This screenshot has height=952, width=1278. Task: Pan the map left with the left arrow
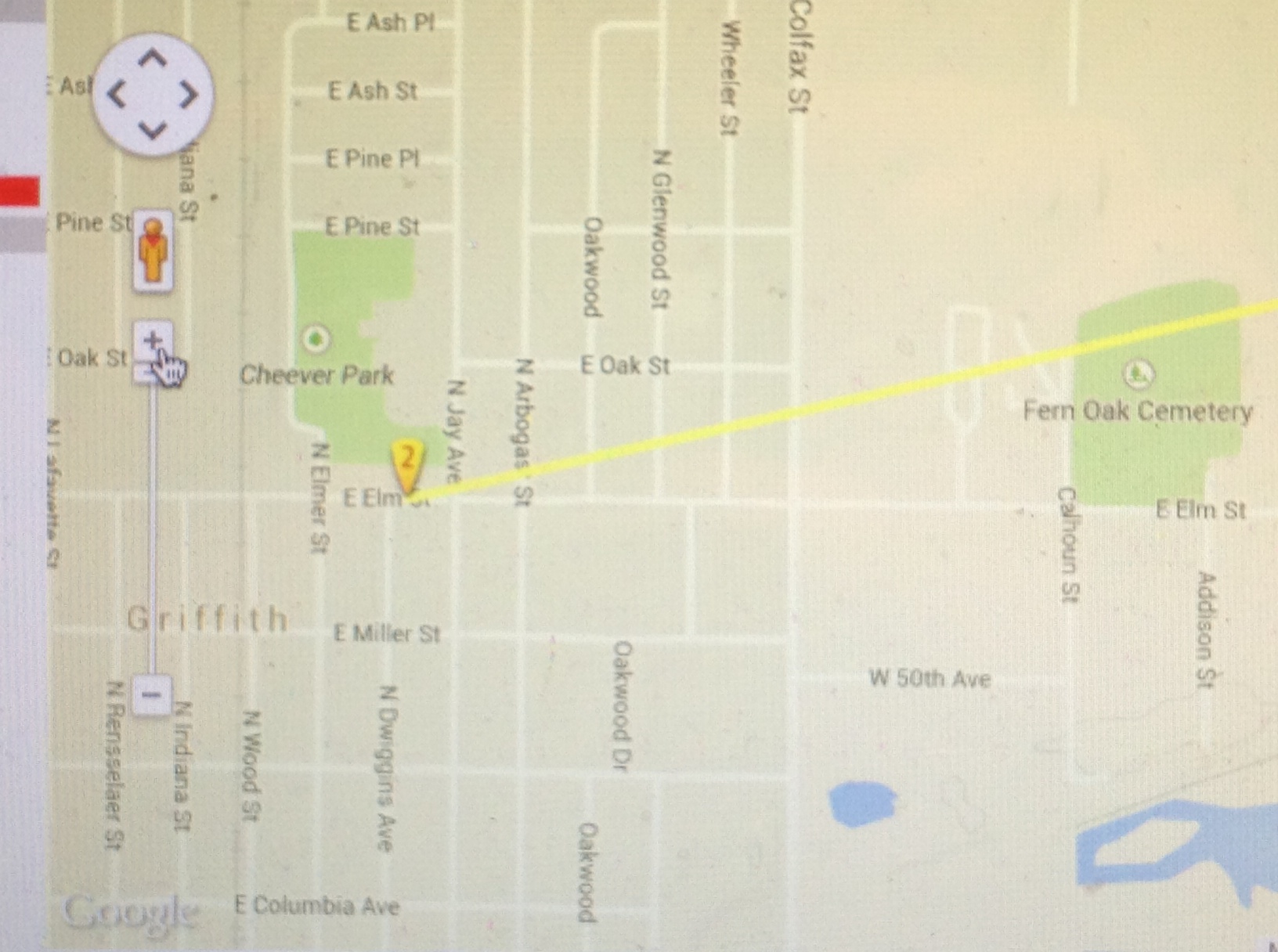pos(117,95)
